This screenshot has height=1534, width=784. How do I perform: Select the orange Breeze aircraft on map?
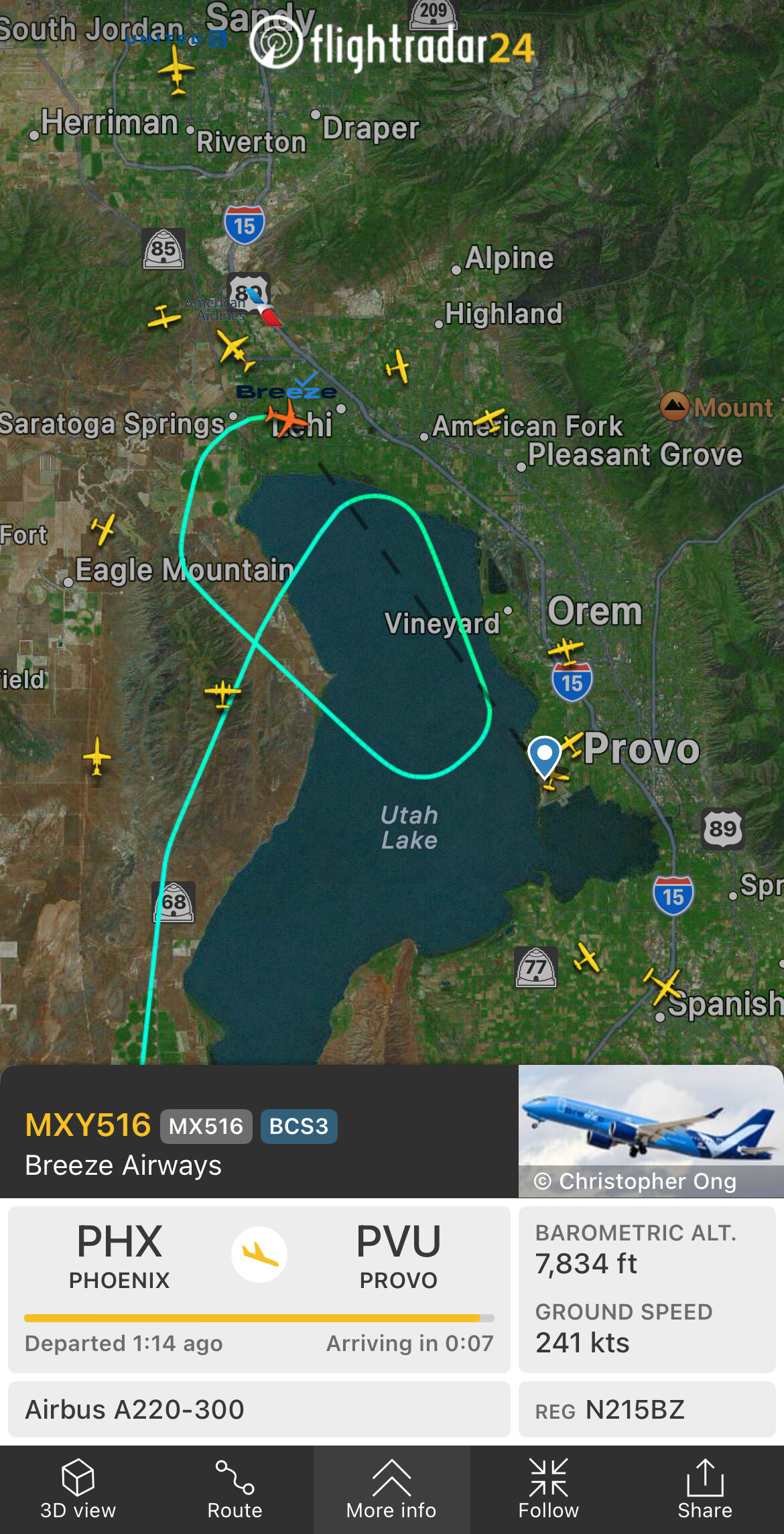click(287, 418)
